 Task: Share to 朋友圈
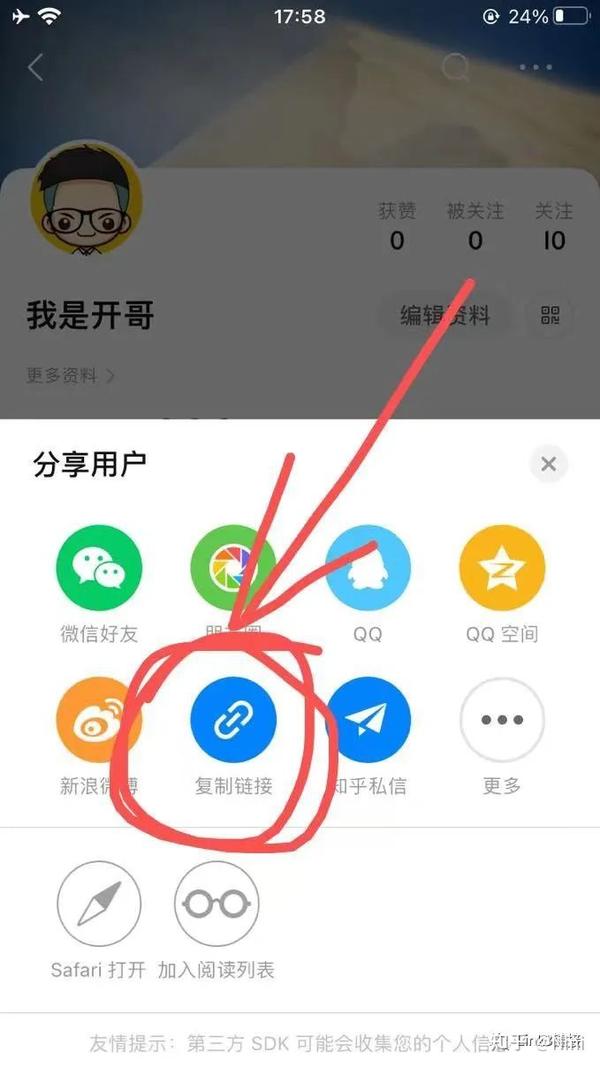(233, 568)
